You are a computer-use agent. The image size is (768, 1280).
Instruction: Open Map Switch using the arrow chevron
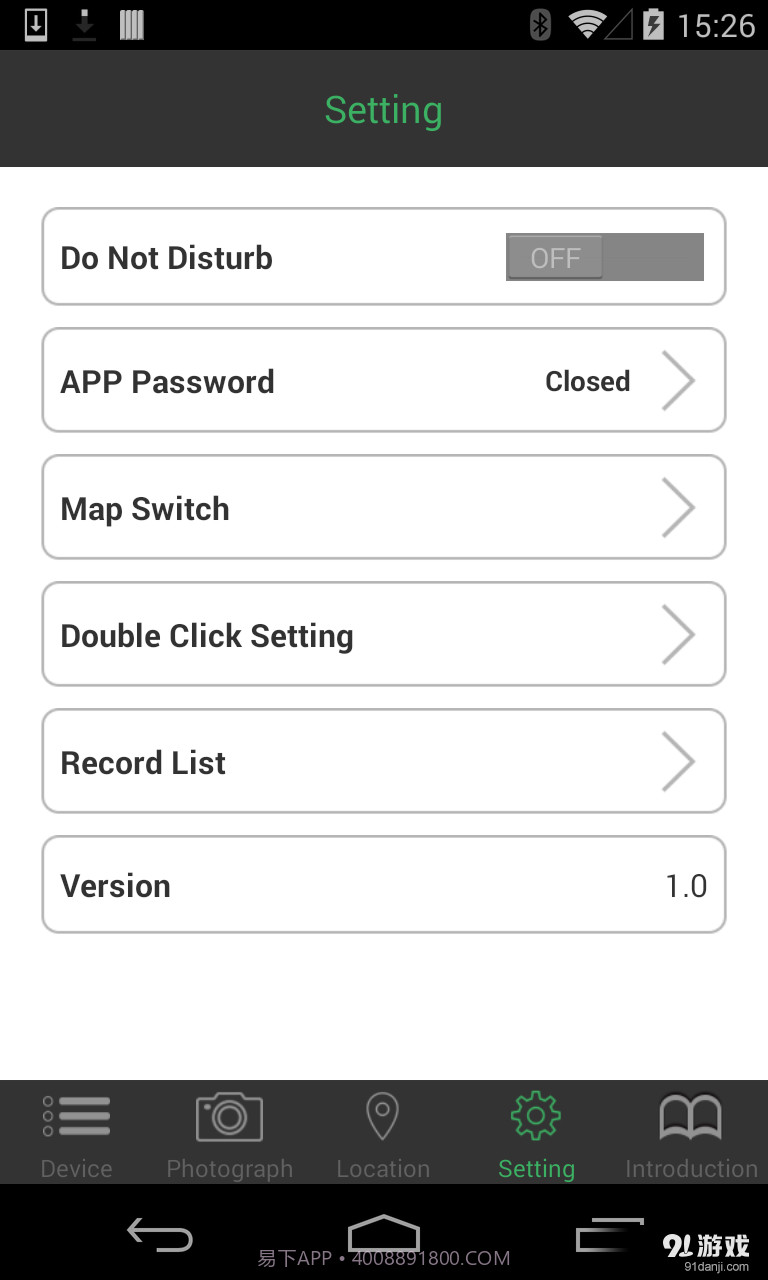(680, 507)
